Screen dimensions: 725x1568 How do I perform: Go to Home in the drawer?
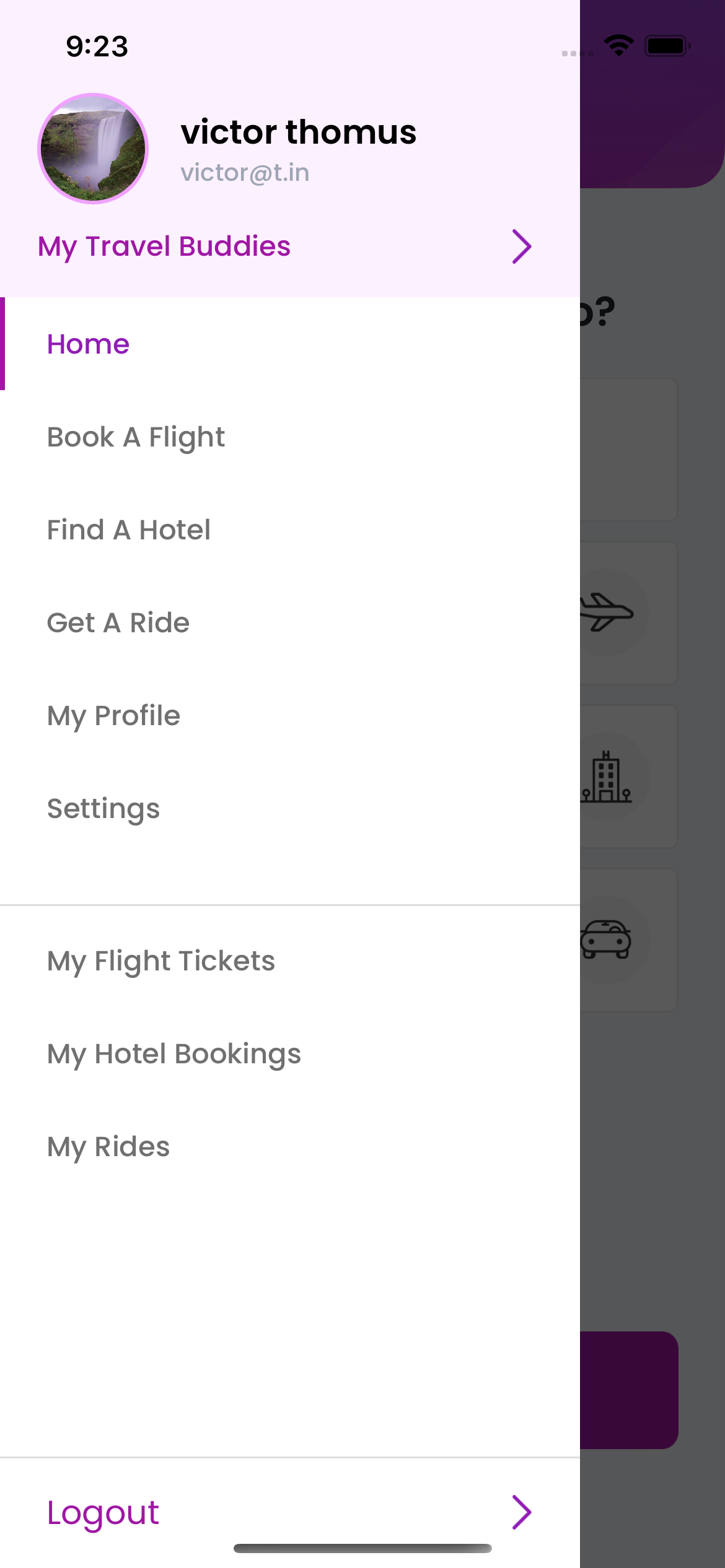coord(89,344)
